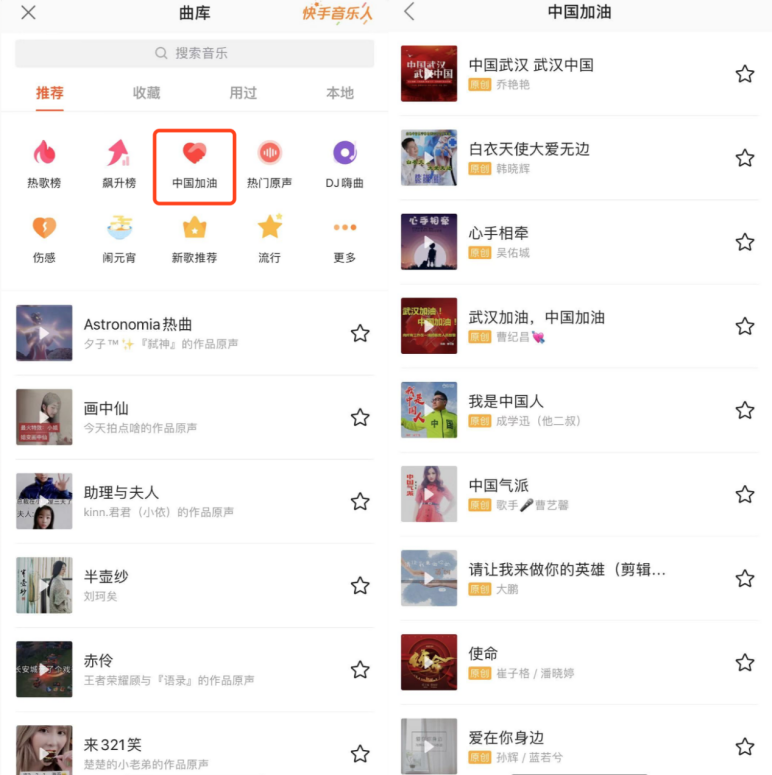This screenshot has width=772, height=775.
Task: Play 中国武汉 武汉中国 by 乔艳艳
Action: point(429,74)
